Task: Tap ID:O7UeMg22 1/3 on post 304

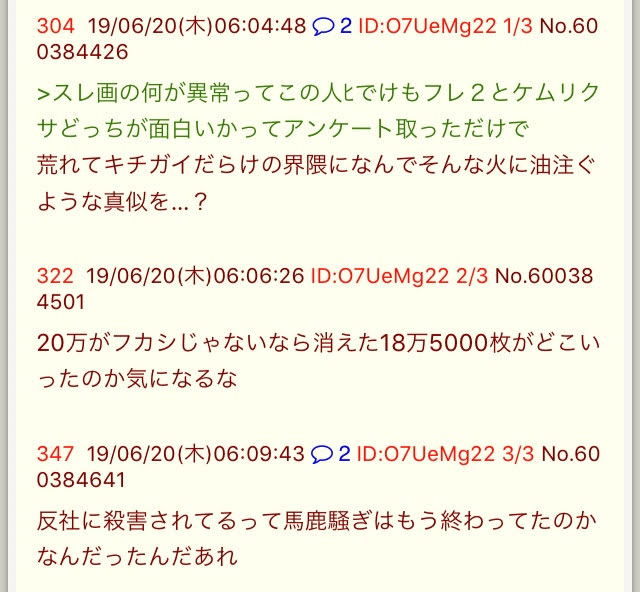Action: [446, 26]
